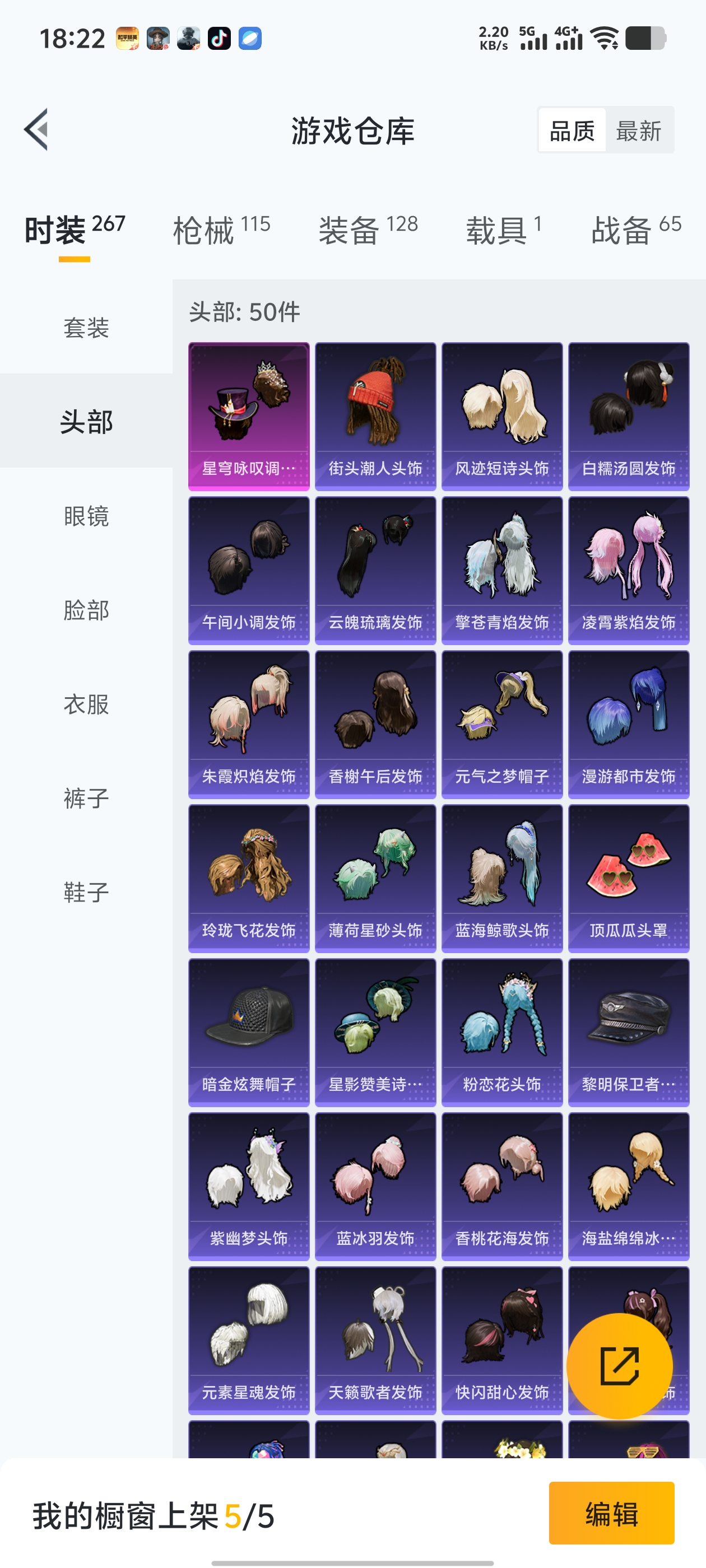Select the 凌霄紫焰发饰 pink hair item

629,569
